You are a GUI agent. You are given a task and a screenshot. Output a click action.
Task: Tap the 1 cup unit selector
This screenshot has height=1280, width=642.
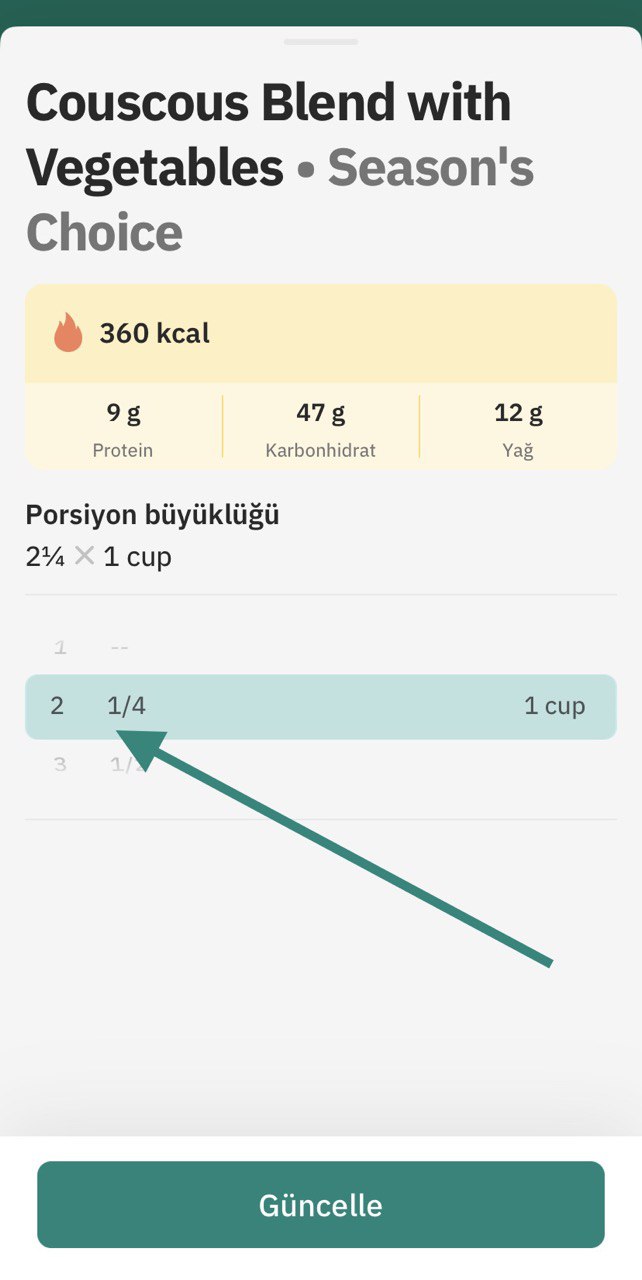click(554, 706)
